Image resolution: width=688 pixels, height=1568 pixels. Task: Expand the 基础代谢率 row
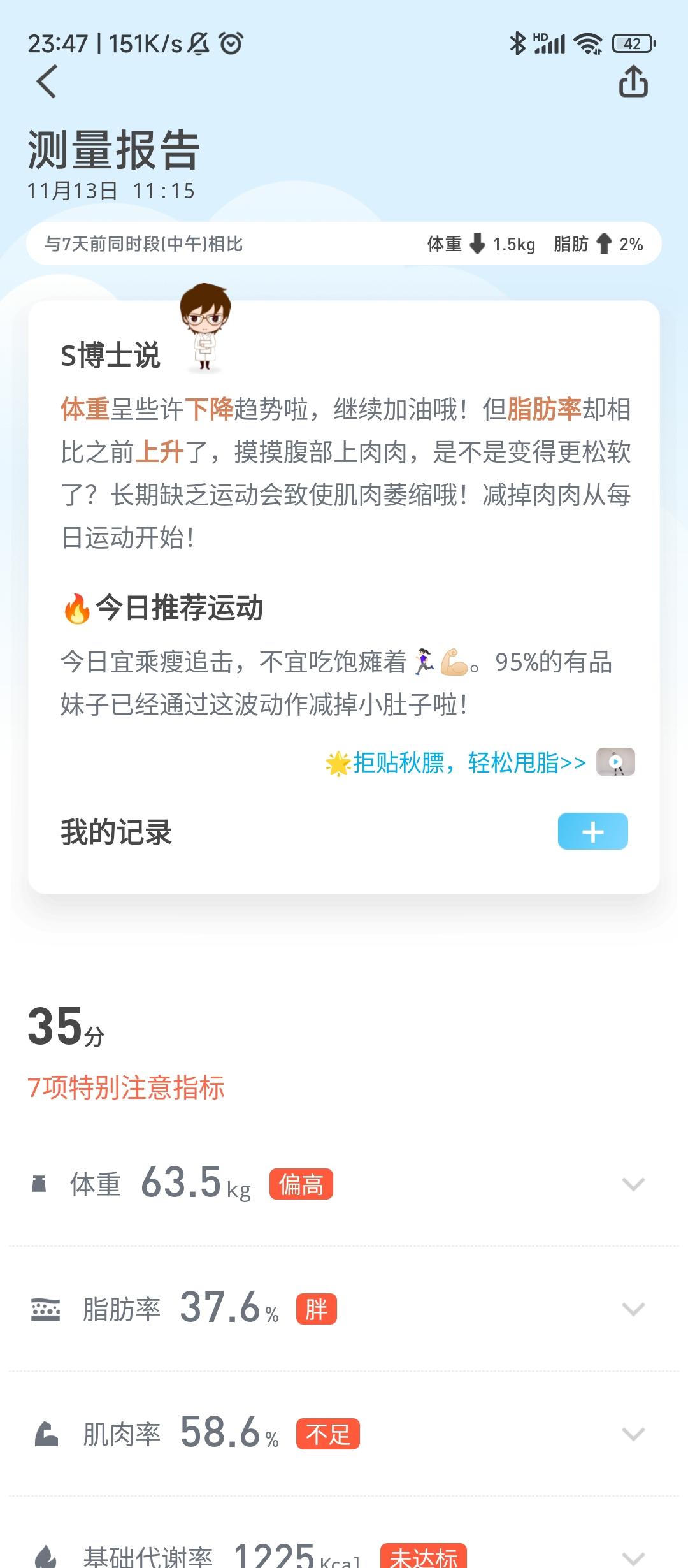coord(633,1555)
